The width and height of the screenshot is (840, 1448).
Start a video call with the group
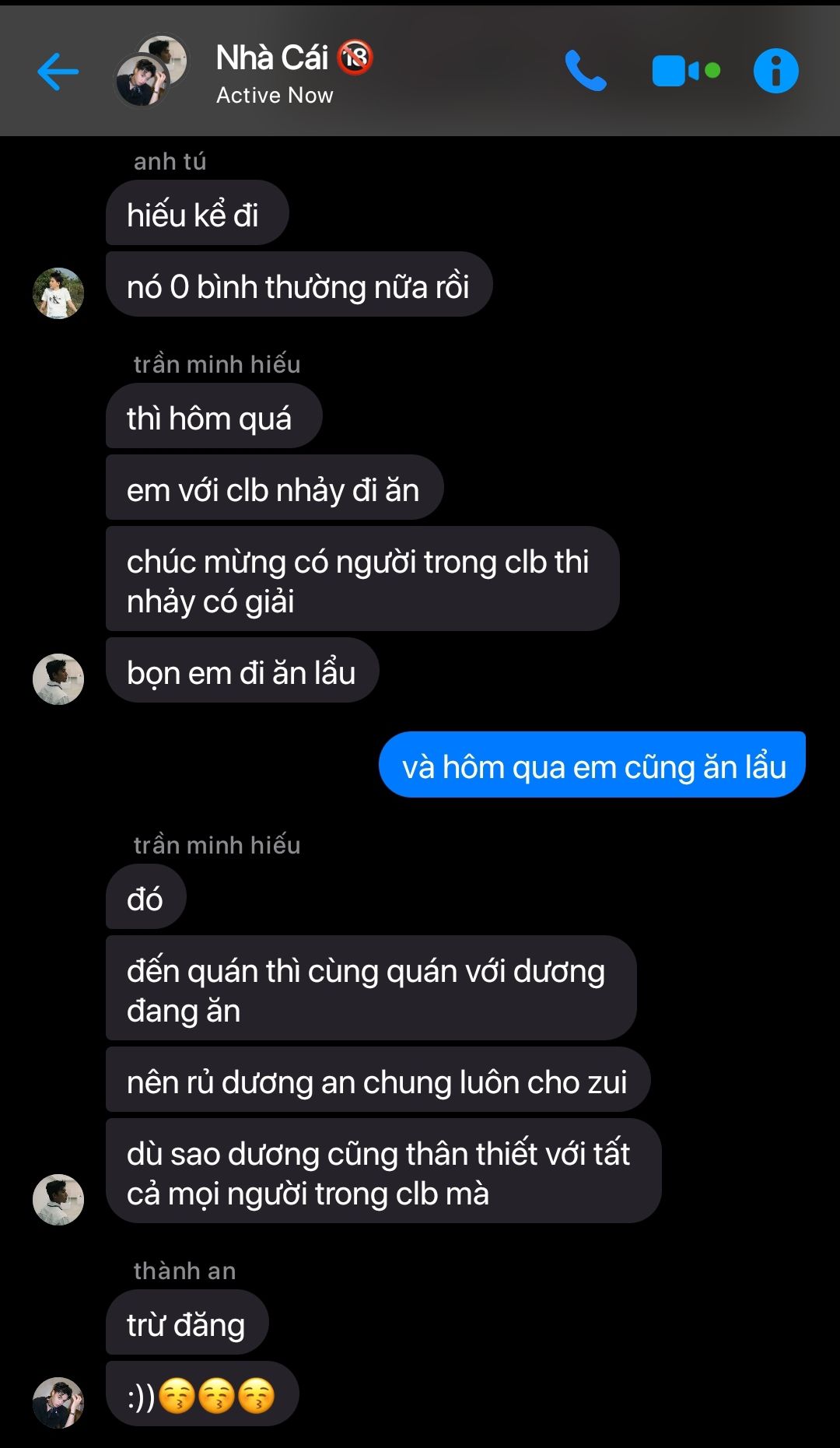[685, 71]
